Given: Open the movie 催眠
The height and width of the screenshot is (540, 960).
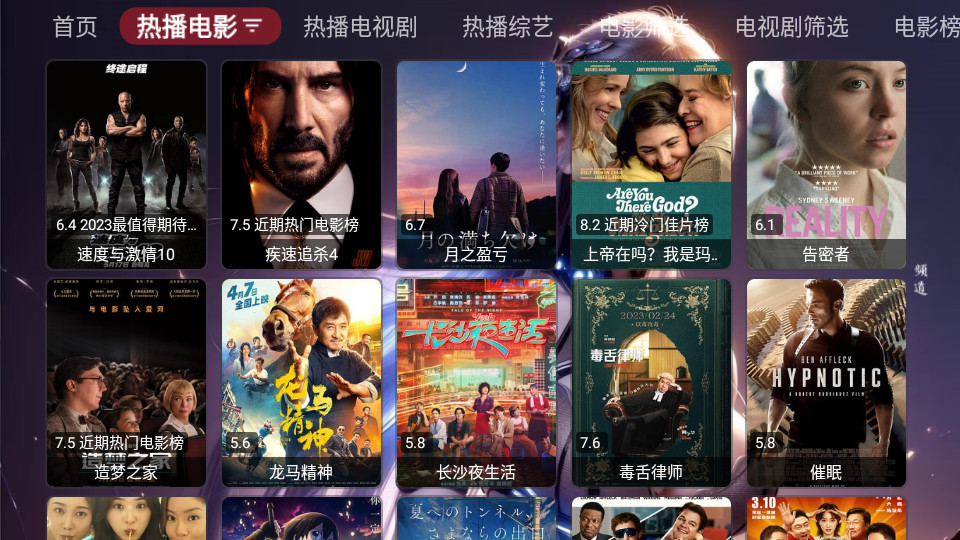Looking at the screenshot, I should (x=826, y=383).
